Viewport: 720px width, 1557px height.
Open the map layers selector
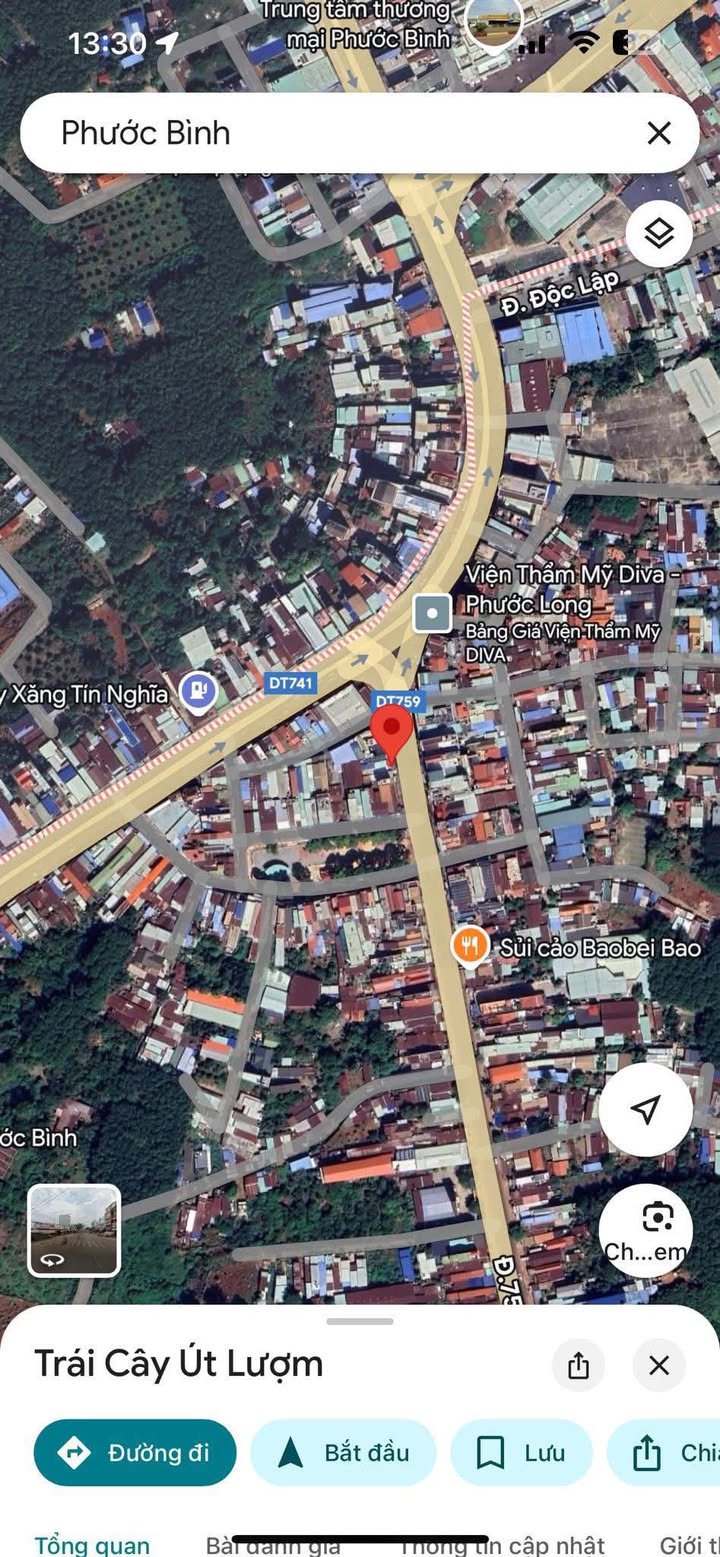(x=659, y=236)
